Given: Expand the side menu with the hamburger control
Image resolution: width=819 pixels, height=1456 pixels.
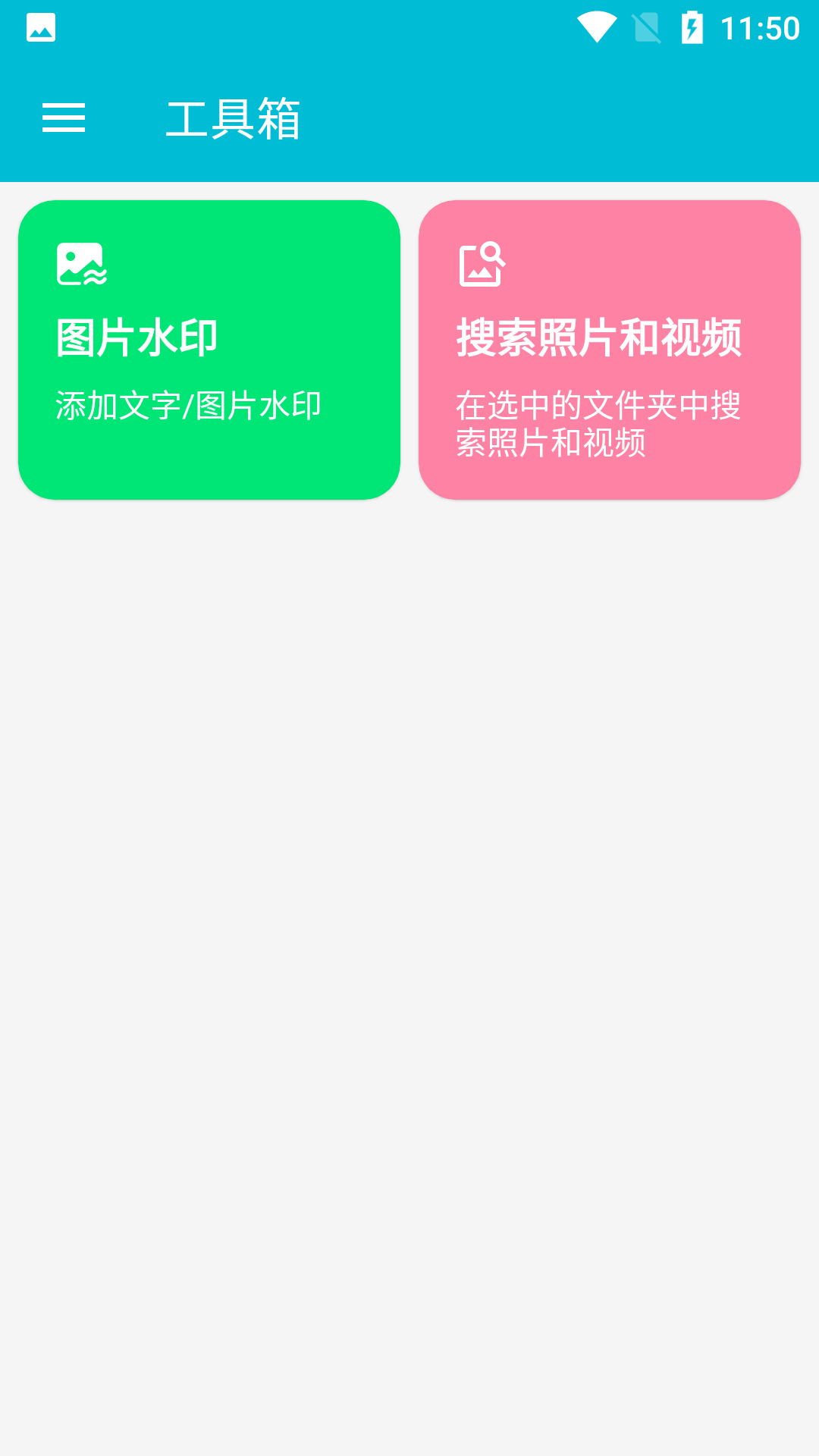Looking at the screenshot, I should [x=64, y=118].
